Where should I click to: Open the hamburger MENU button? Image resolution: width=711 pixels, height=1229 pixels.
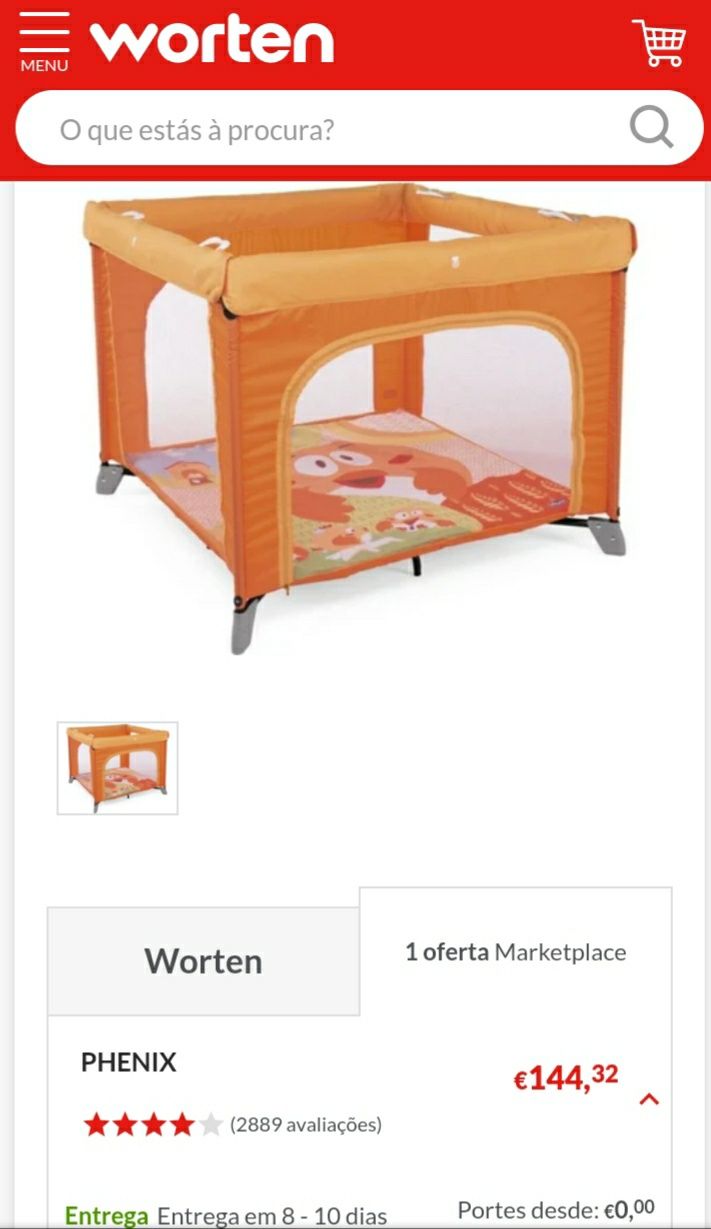click(x=44, y=43)
